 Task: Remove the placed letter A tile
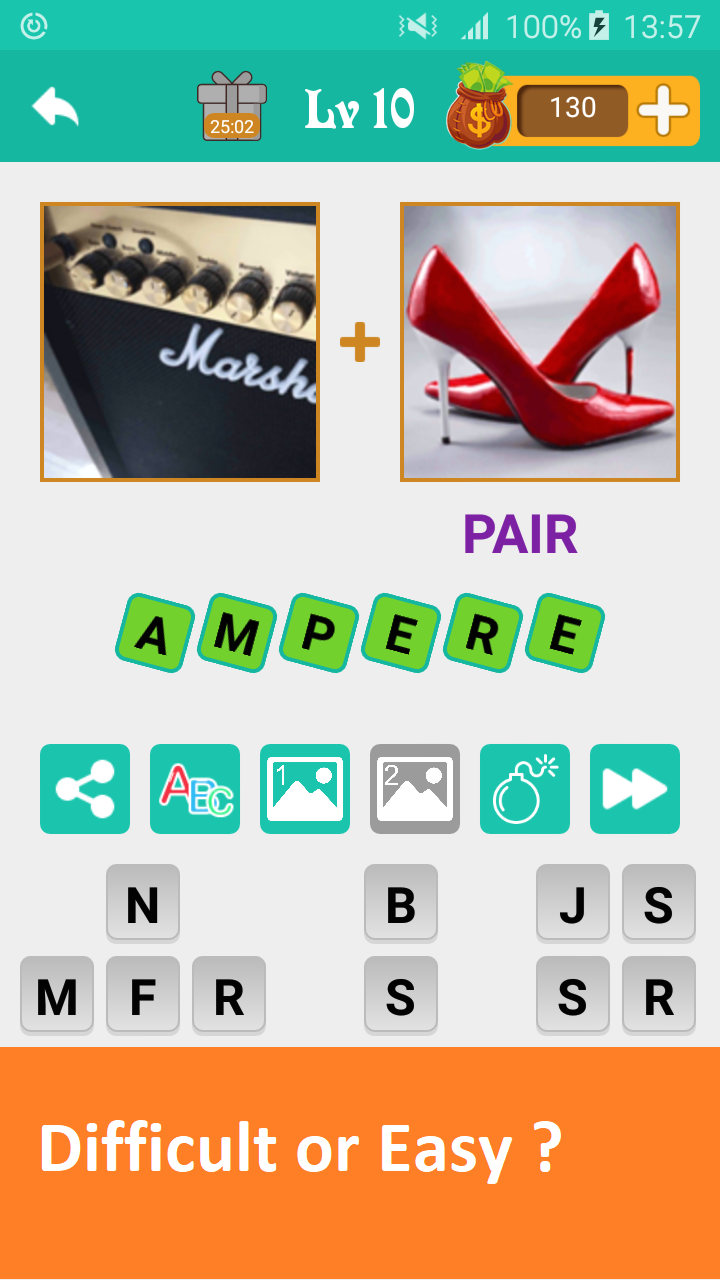tap(154, 633)
